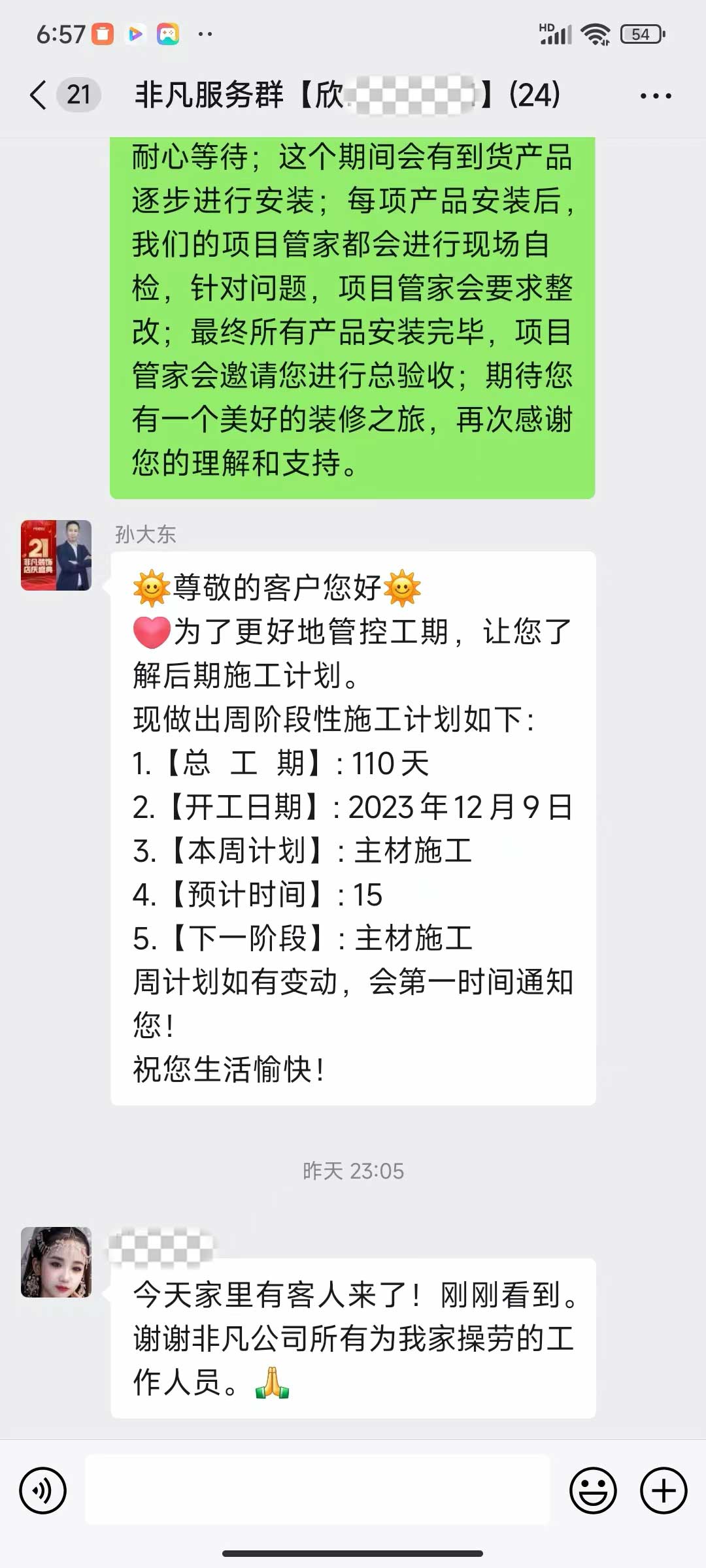706x1568 pixels.
Task: Tap the message text field
Action: click(x=318, y=1491)
